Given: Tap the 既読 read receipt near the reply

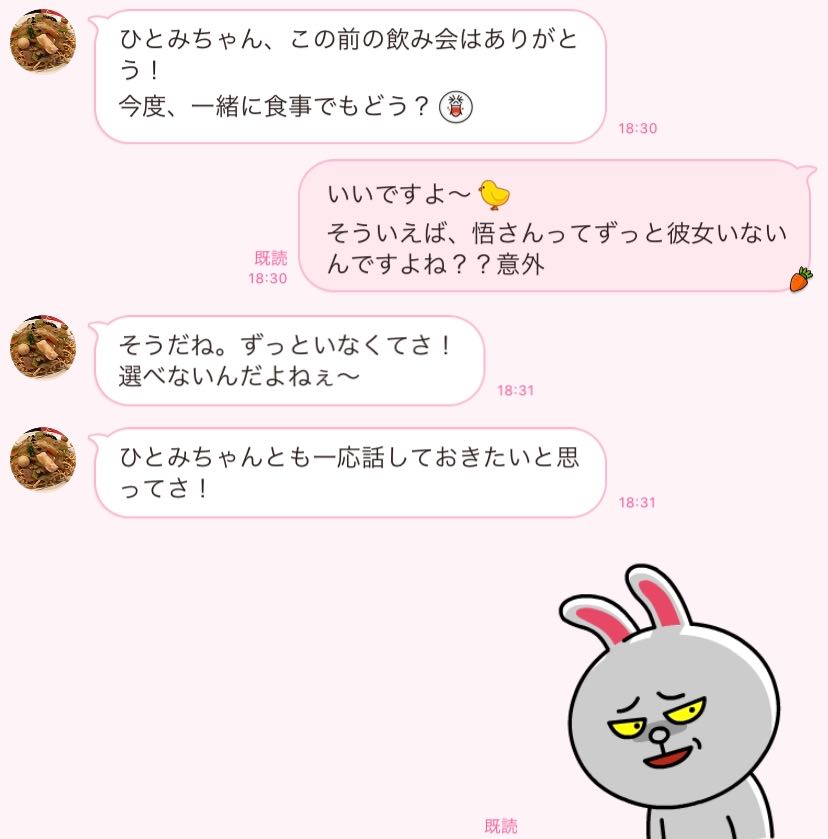Looking at the screenshot, I should pyautogui.click(x=271, y=257).
